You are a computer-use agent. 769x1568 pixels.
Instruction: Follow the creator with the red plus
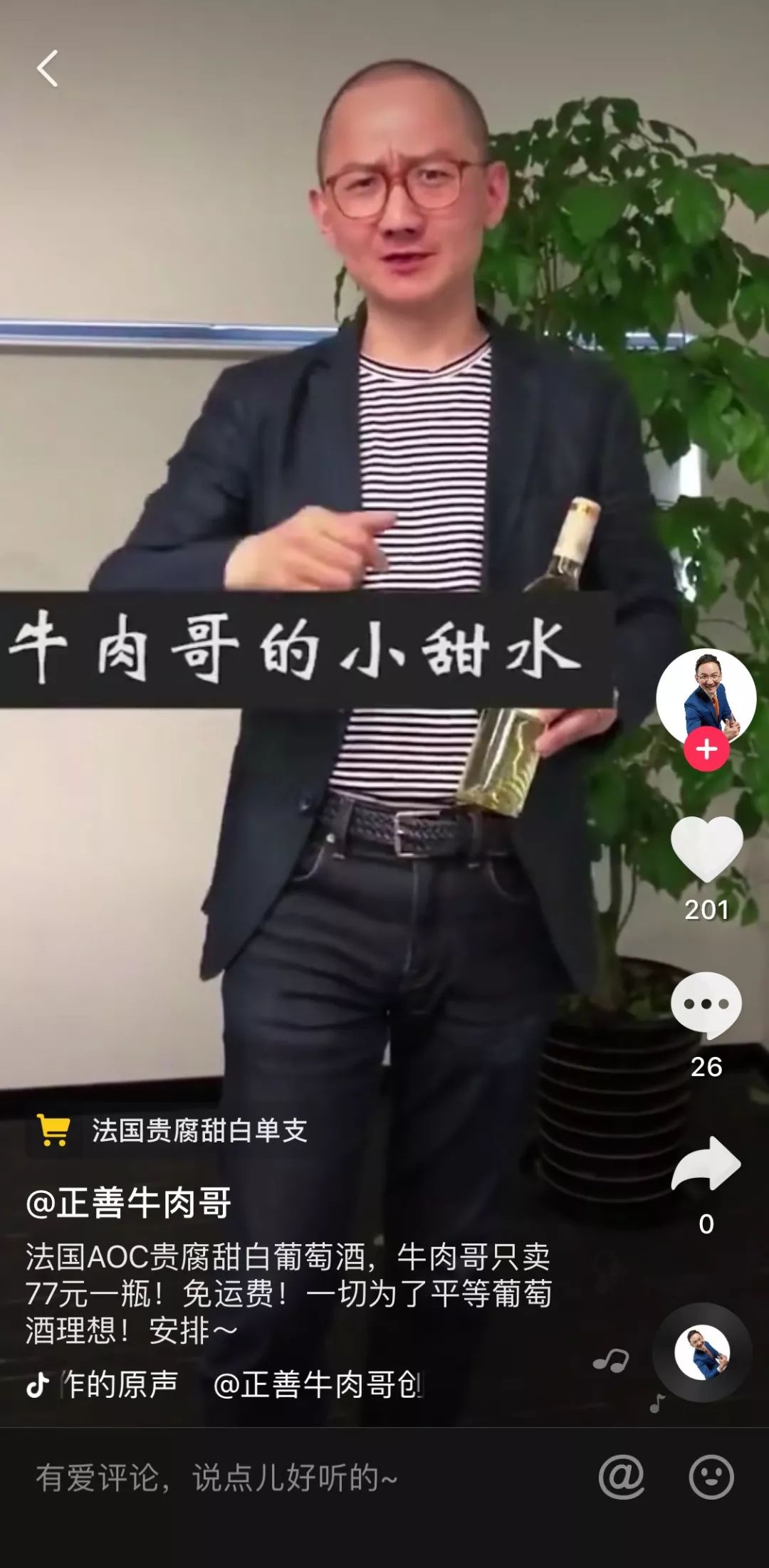click(x=706, y=749)
